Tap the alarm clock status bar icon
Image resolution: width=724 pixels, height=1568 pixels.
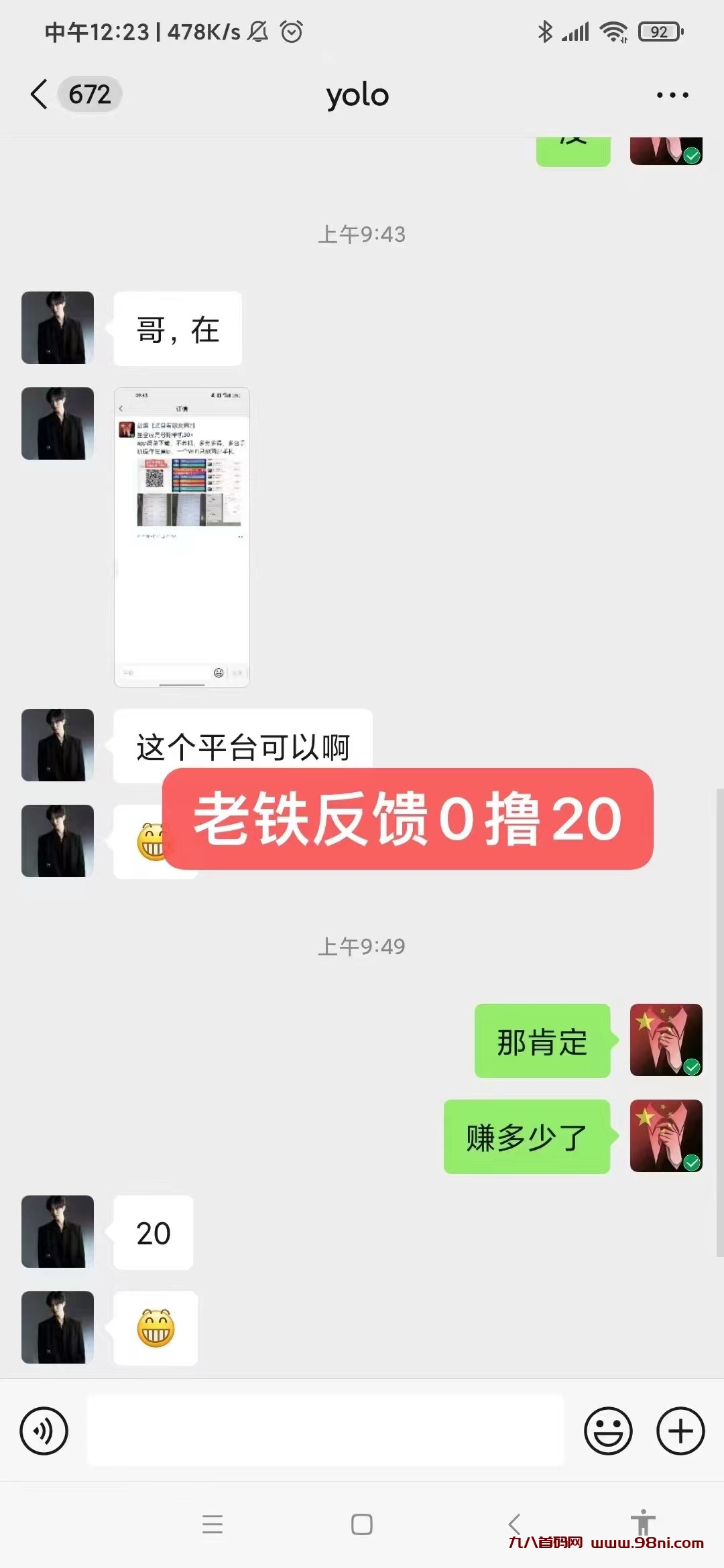[291, 31]
